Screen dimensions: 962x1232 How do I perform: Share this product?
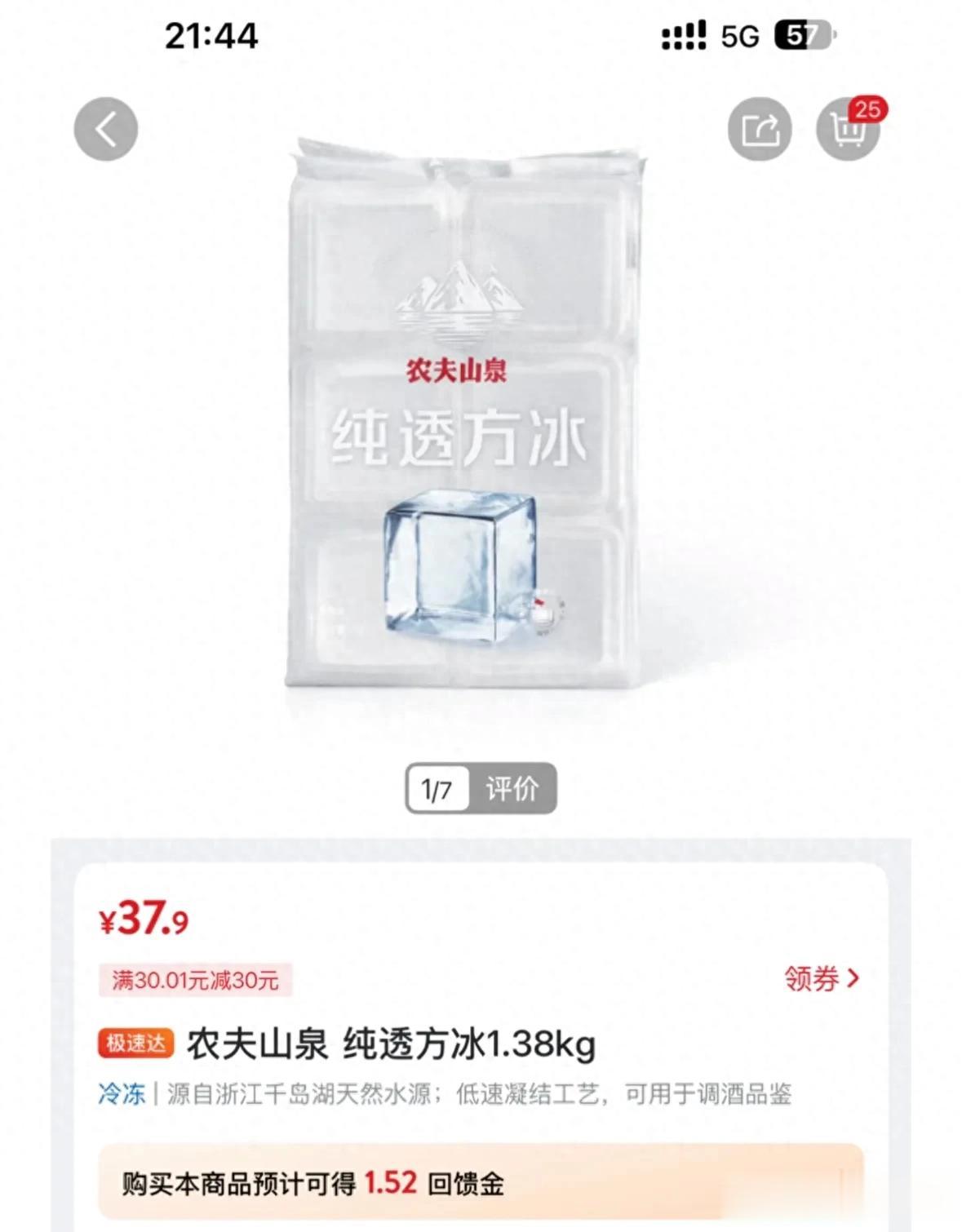click(x=760, y=129)
